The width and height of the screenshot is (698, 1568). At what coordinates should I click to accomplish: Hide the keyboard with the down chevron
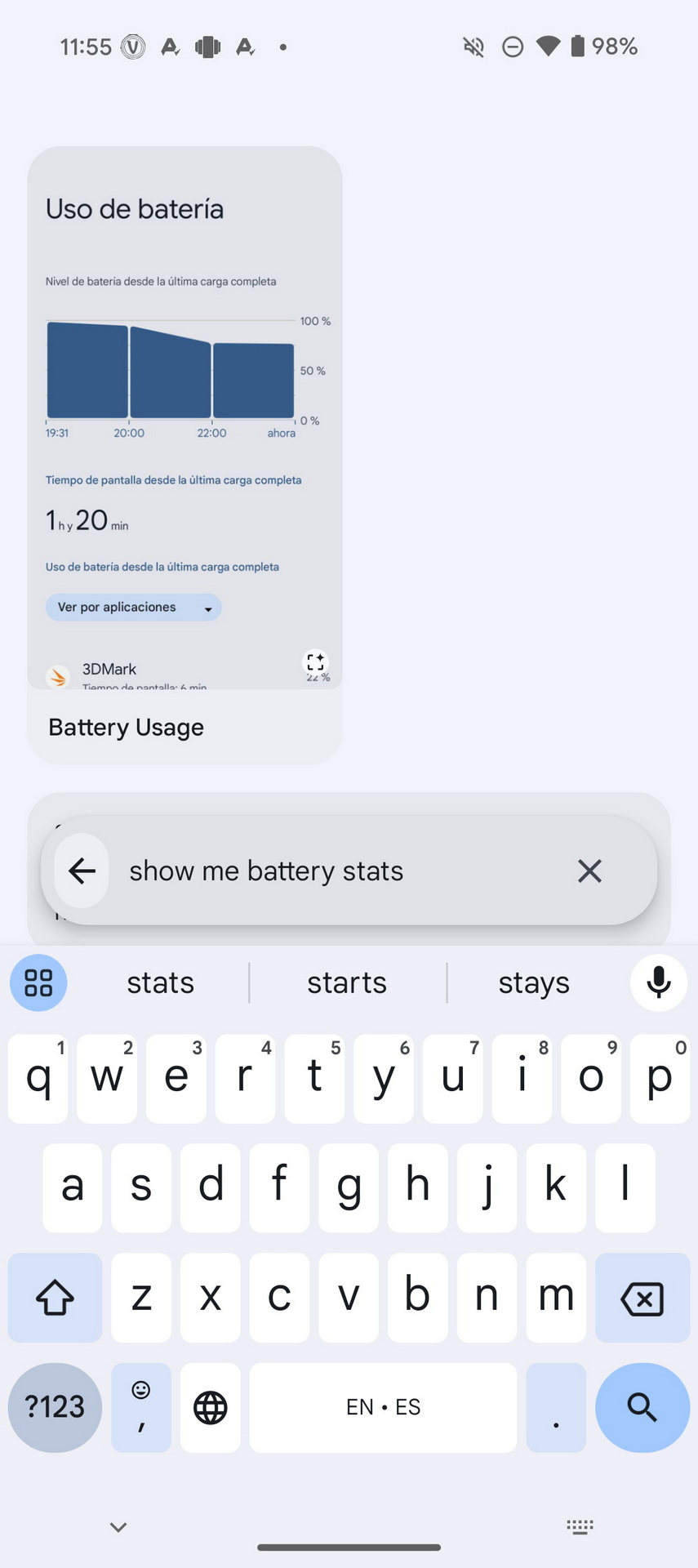pos(118,1526)
